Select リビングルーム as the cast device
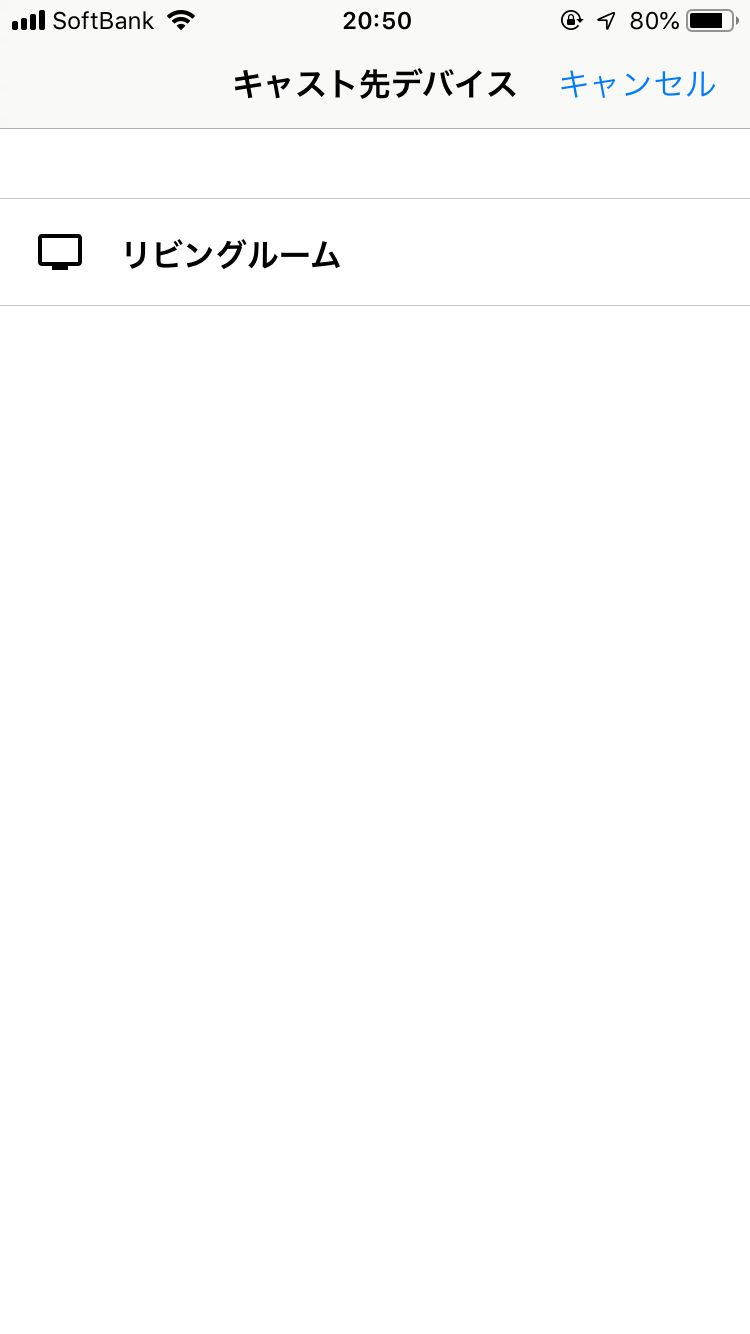This screenshot has height=1334, width=750. [x=375, y=252]
